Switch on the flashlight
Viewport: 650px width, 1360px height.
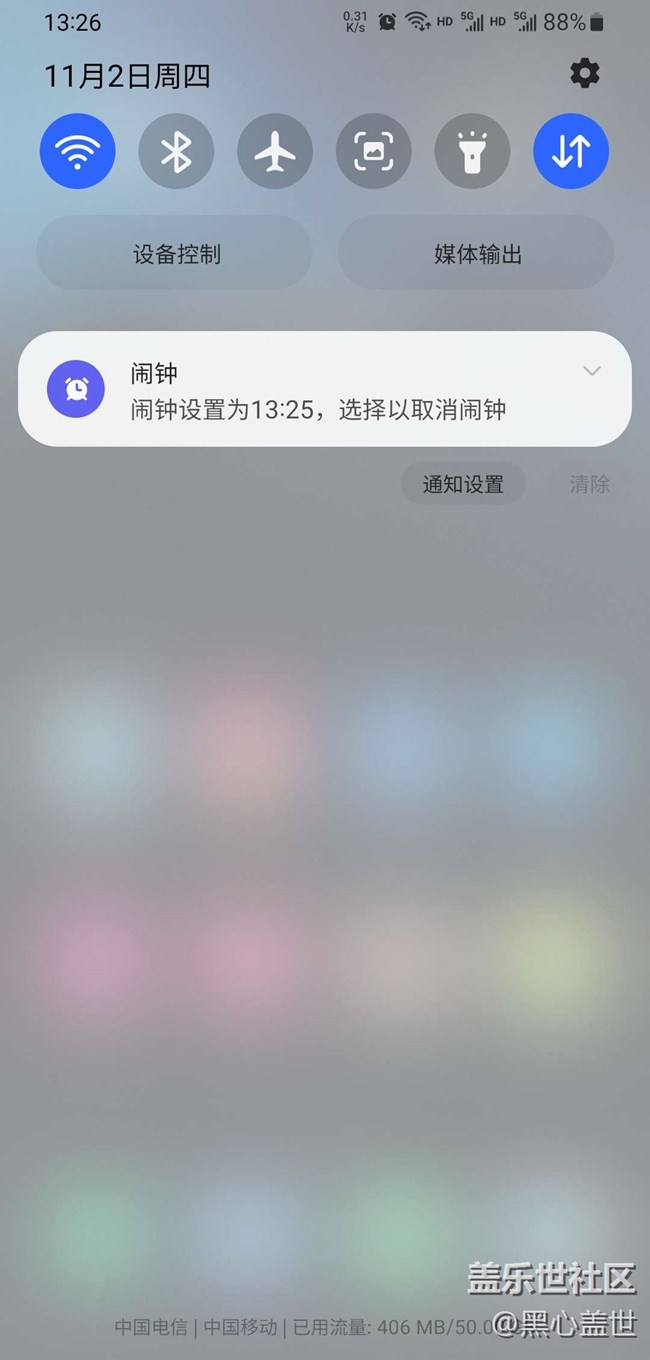pyautogui.click(x=472, y=152)
